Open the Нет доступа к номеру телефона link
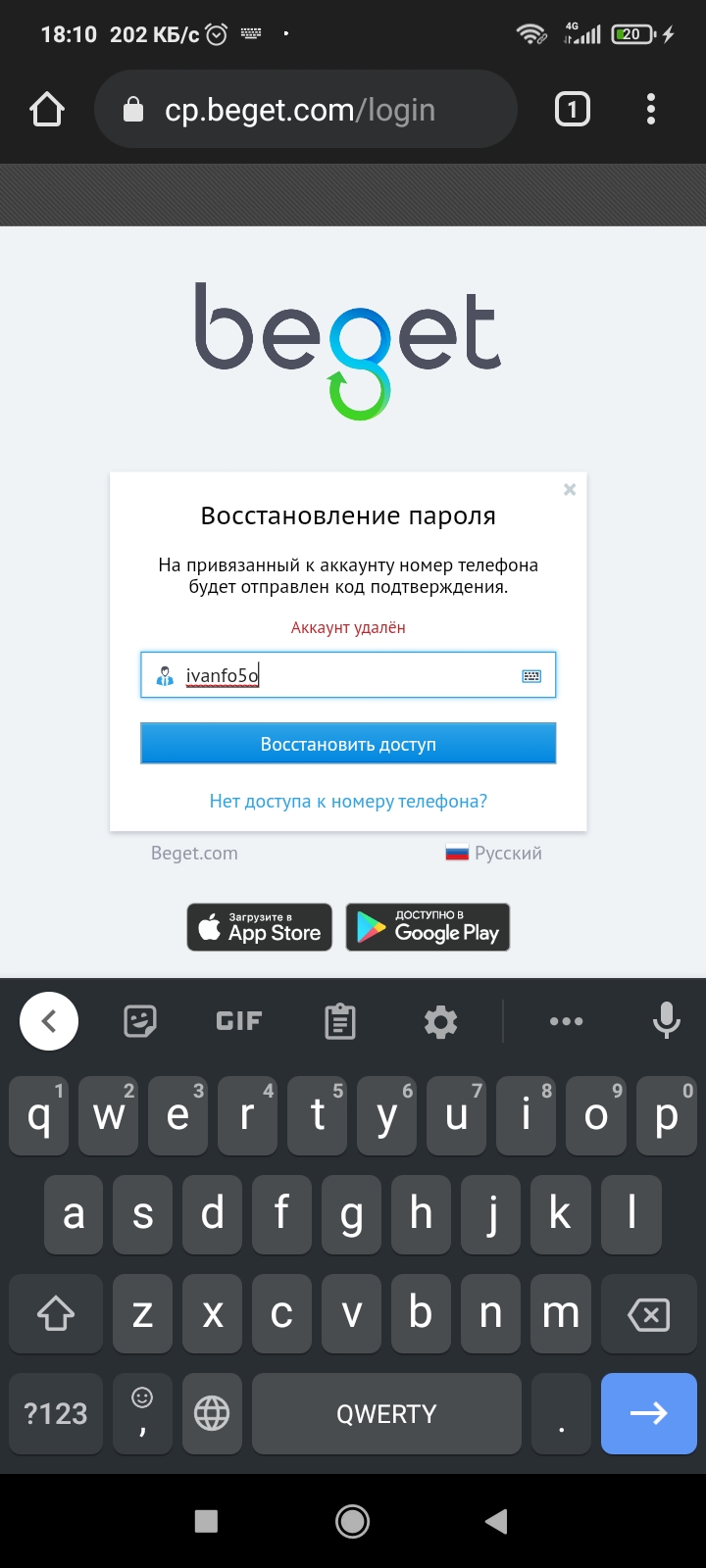 (x=348, y=802)
